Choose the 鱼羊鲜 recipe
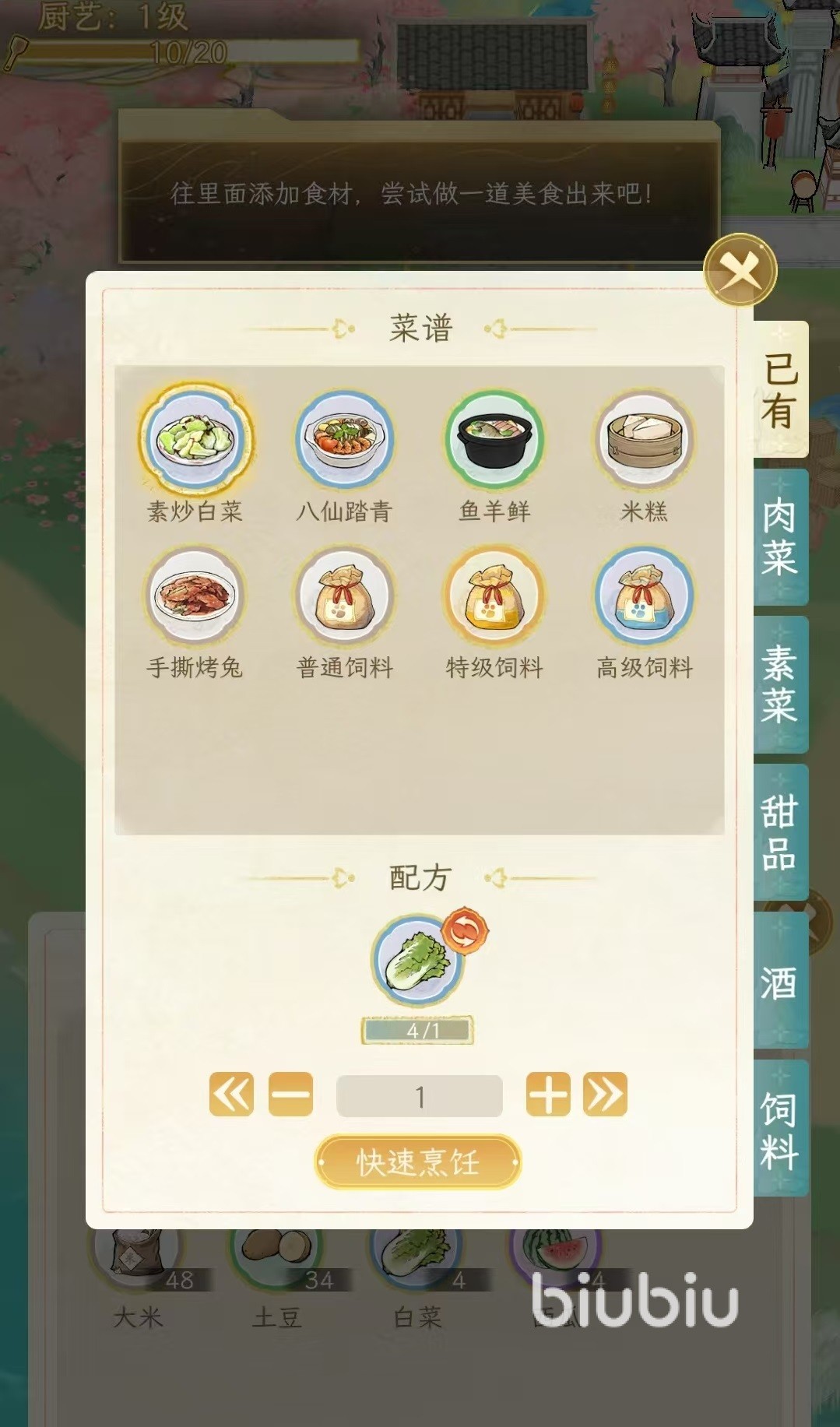The width and height of the screenshot is (840, 1427). 494,441
